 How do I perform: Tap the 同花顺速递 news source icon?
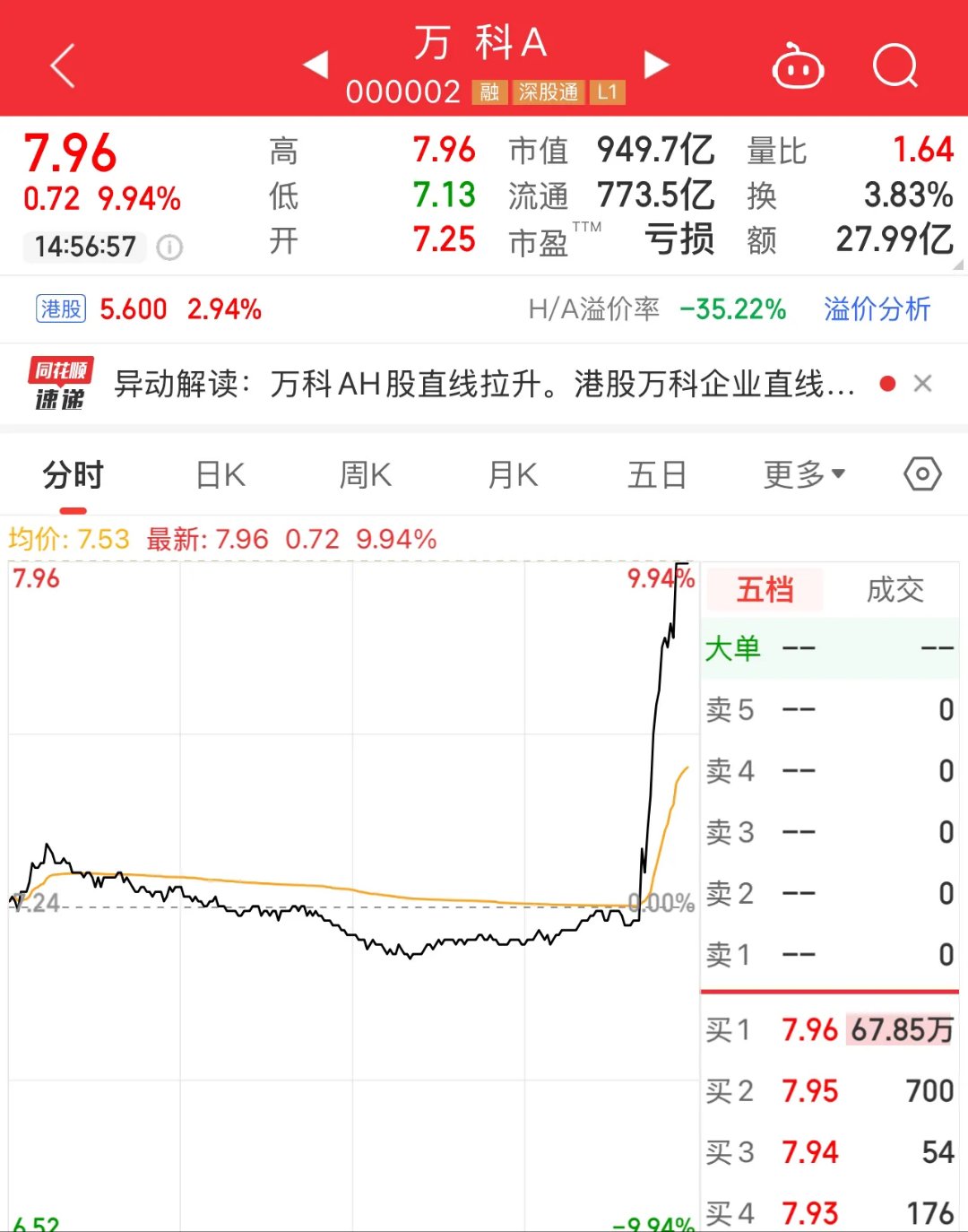57,384
